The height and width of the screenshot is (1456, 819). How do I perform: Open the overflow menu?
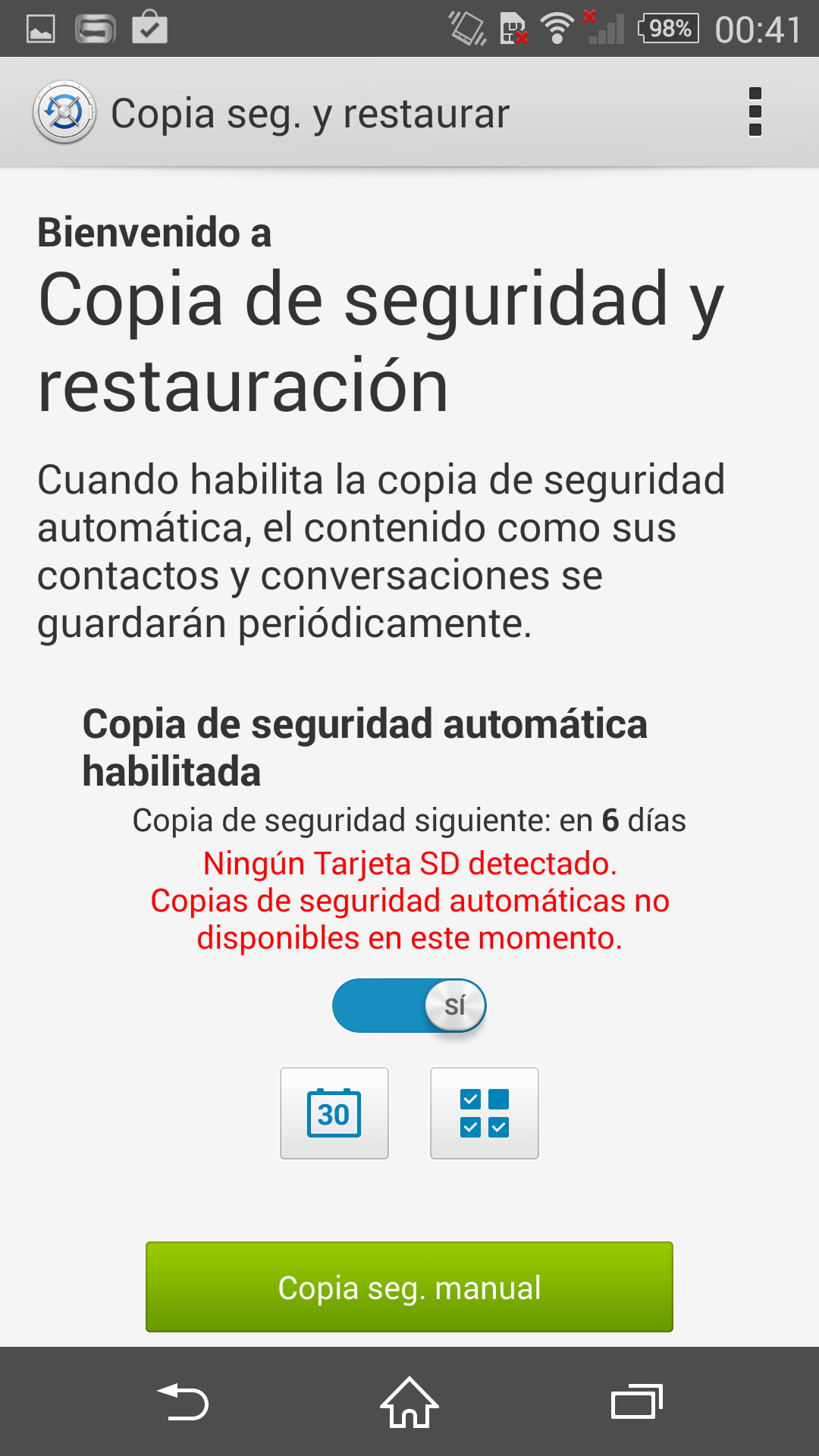[x=755, y=112]
